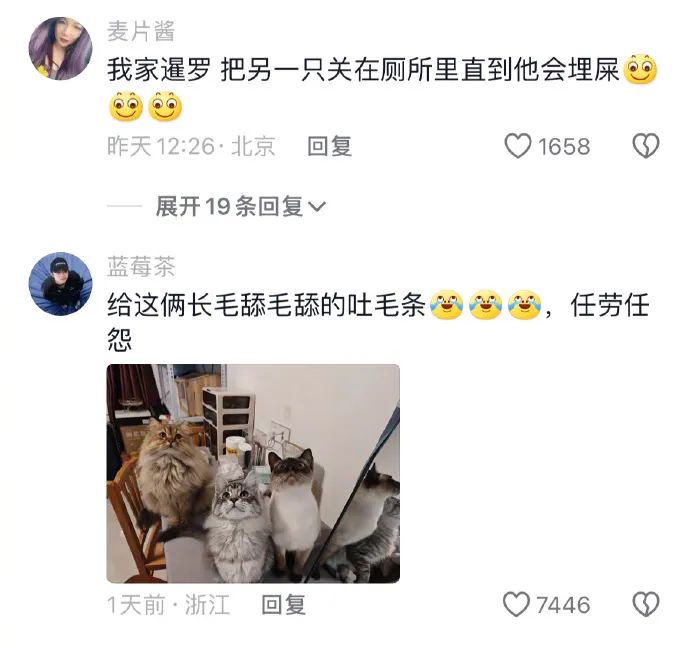Reply to 麦片酱's comment
Screen dimensions: 690x648
[329, 147]
